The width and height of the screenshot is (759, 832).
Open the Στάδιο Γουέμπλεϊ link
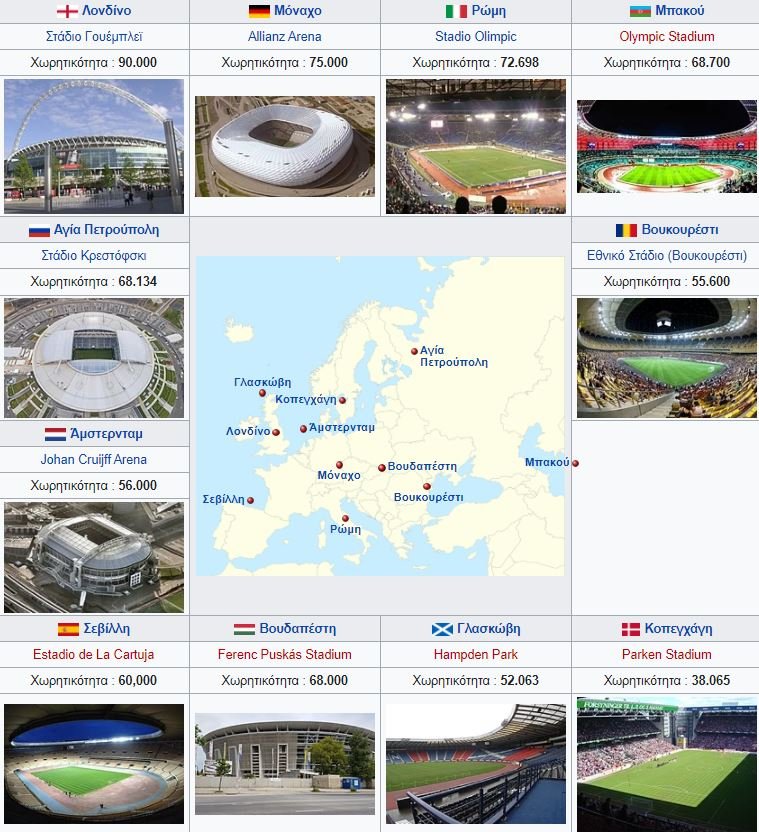coord(94,37)
